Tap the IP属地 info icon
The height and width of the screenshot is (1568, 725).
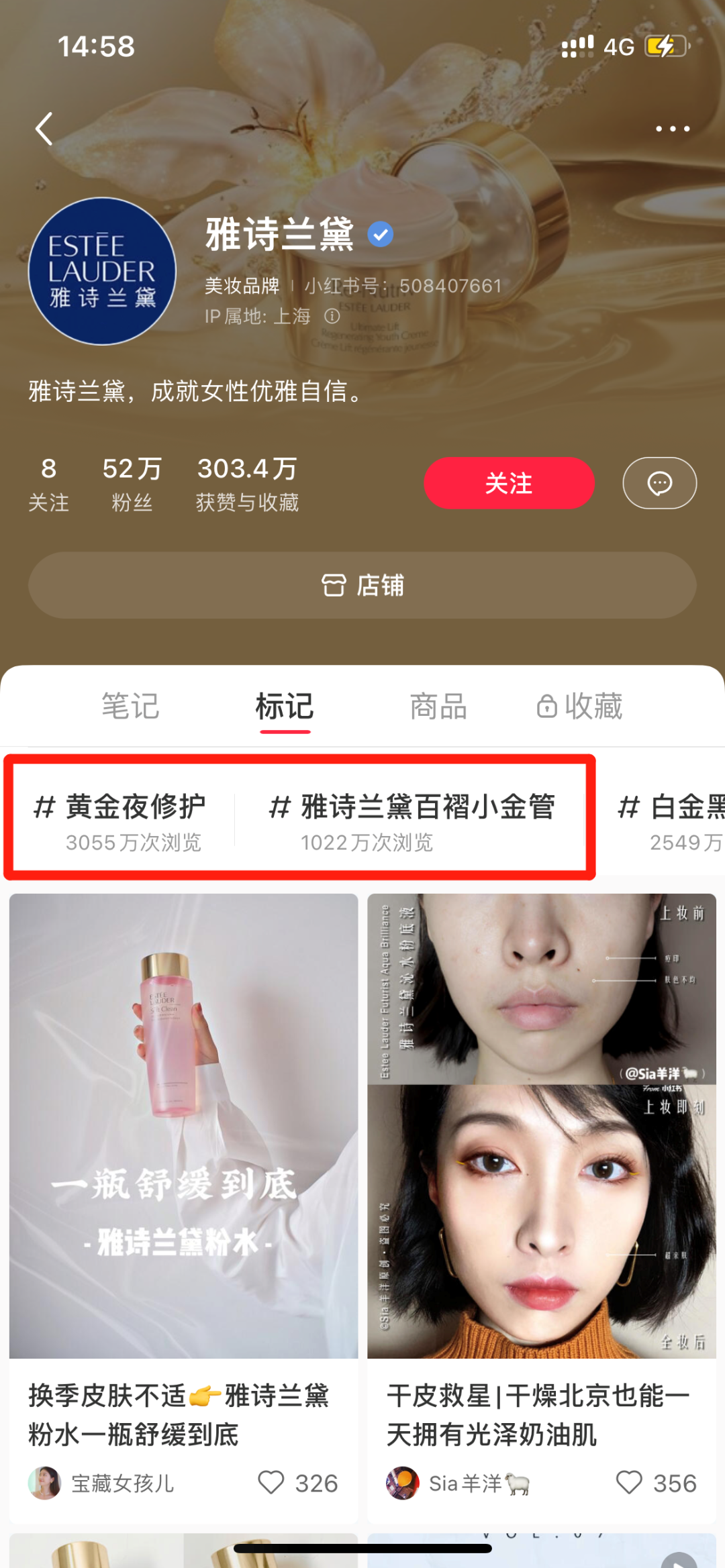pyautogui.click(x=332, y=316)
